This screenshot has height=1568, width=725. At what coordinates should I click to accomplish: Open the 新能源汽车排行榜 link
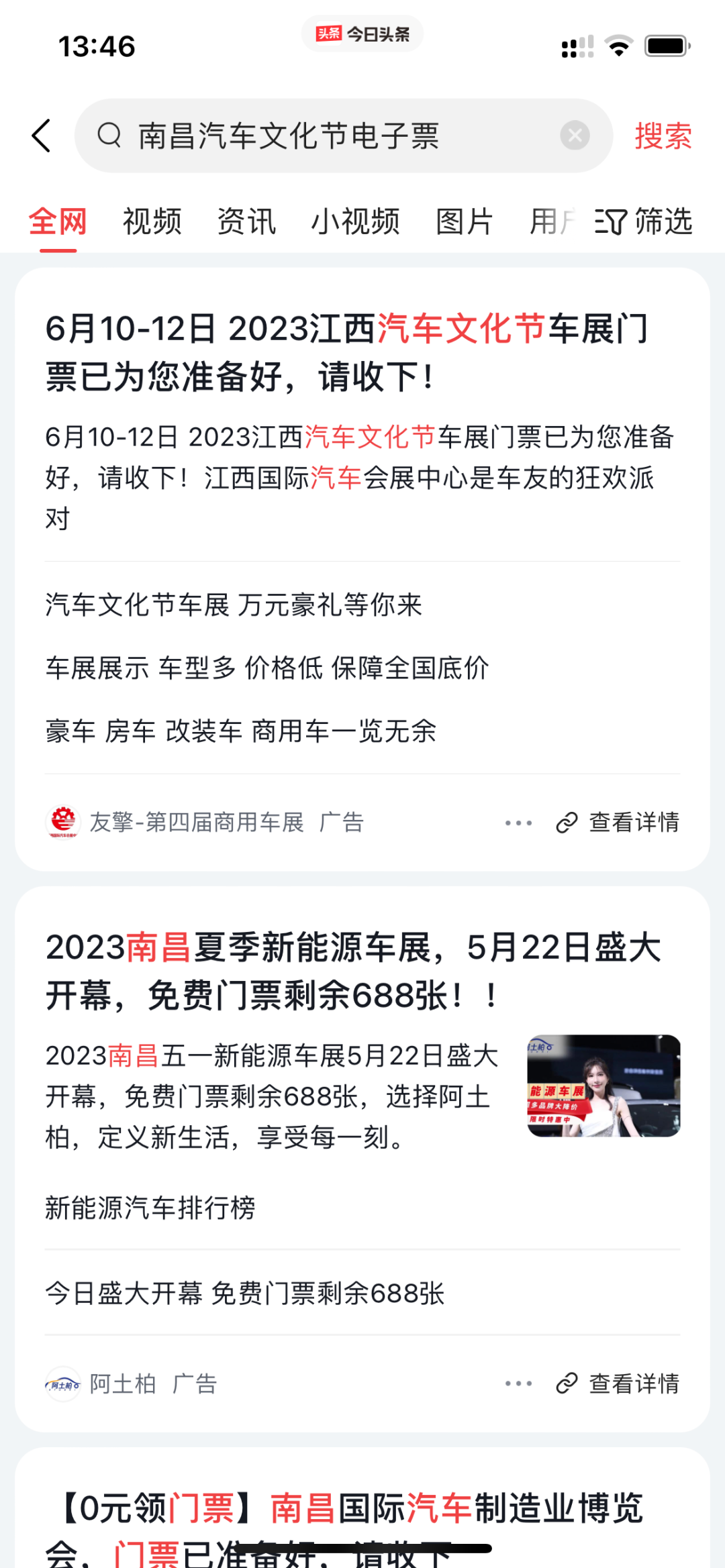(x=150, y=1208)
